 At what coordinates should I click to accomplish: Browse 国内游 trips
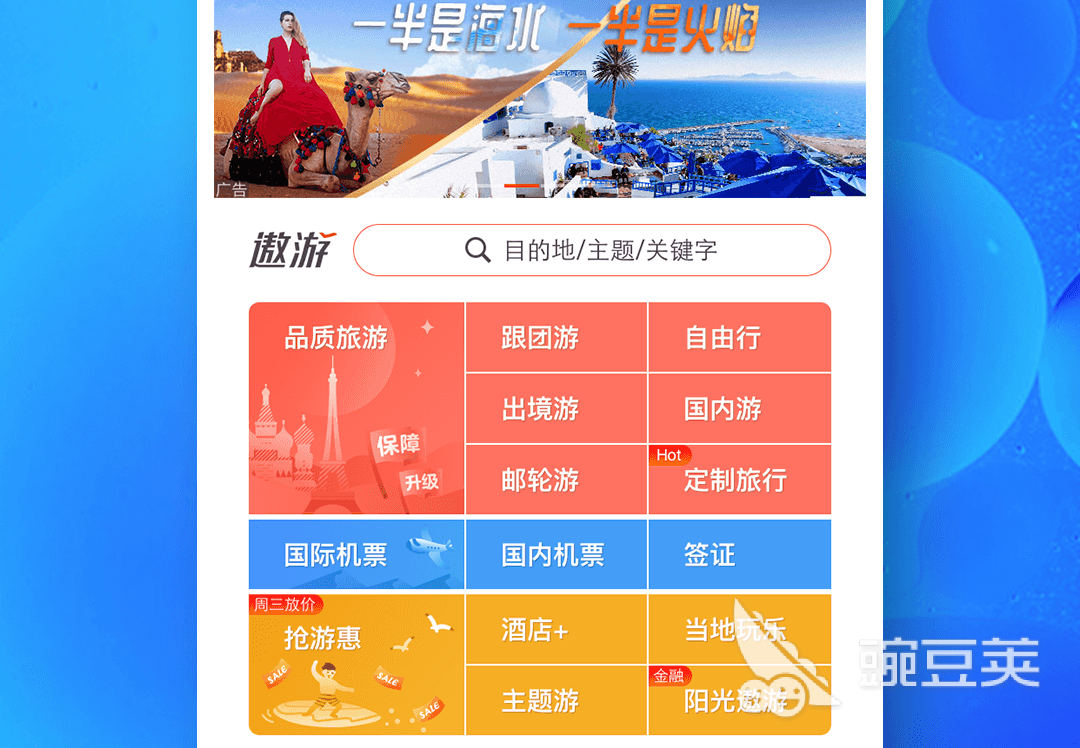pyautogui.click(x=739, y=409)
